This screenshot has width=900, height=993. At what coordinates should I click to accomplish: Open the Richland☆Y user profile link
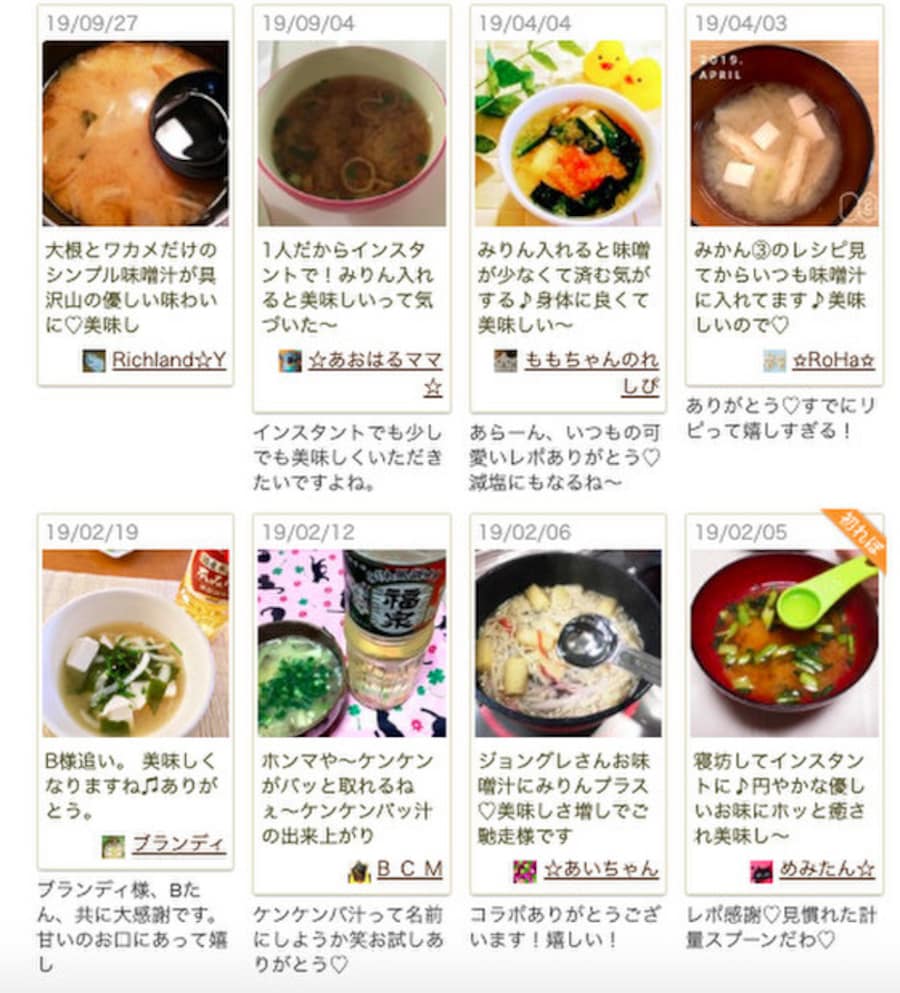168,360
